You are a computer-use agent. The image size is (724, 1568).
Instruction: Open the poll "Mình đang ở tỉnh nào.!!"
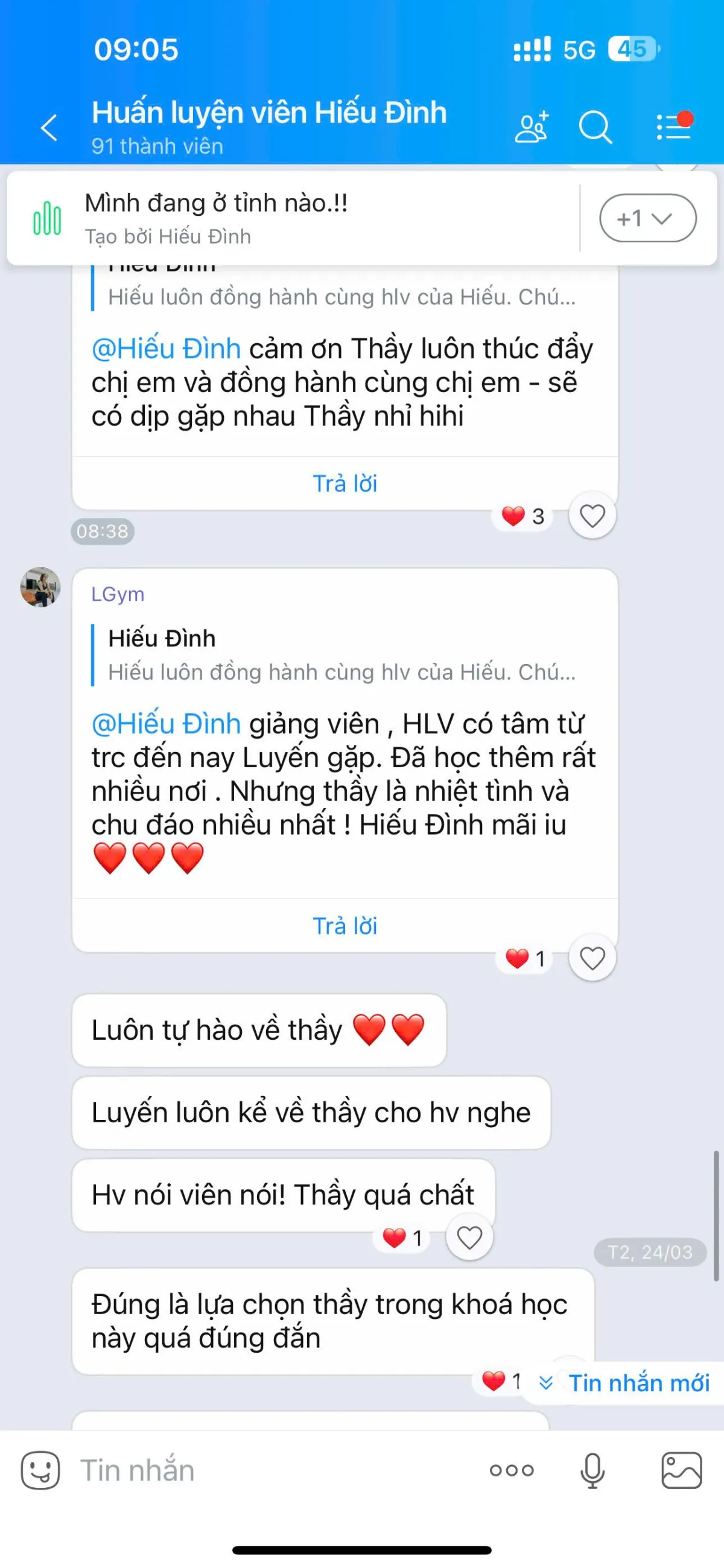click(x=292, y=218)
